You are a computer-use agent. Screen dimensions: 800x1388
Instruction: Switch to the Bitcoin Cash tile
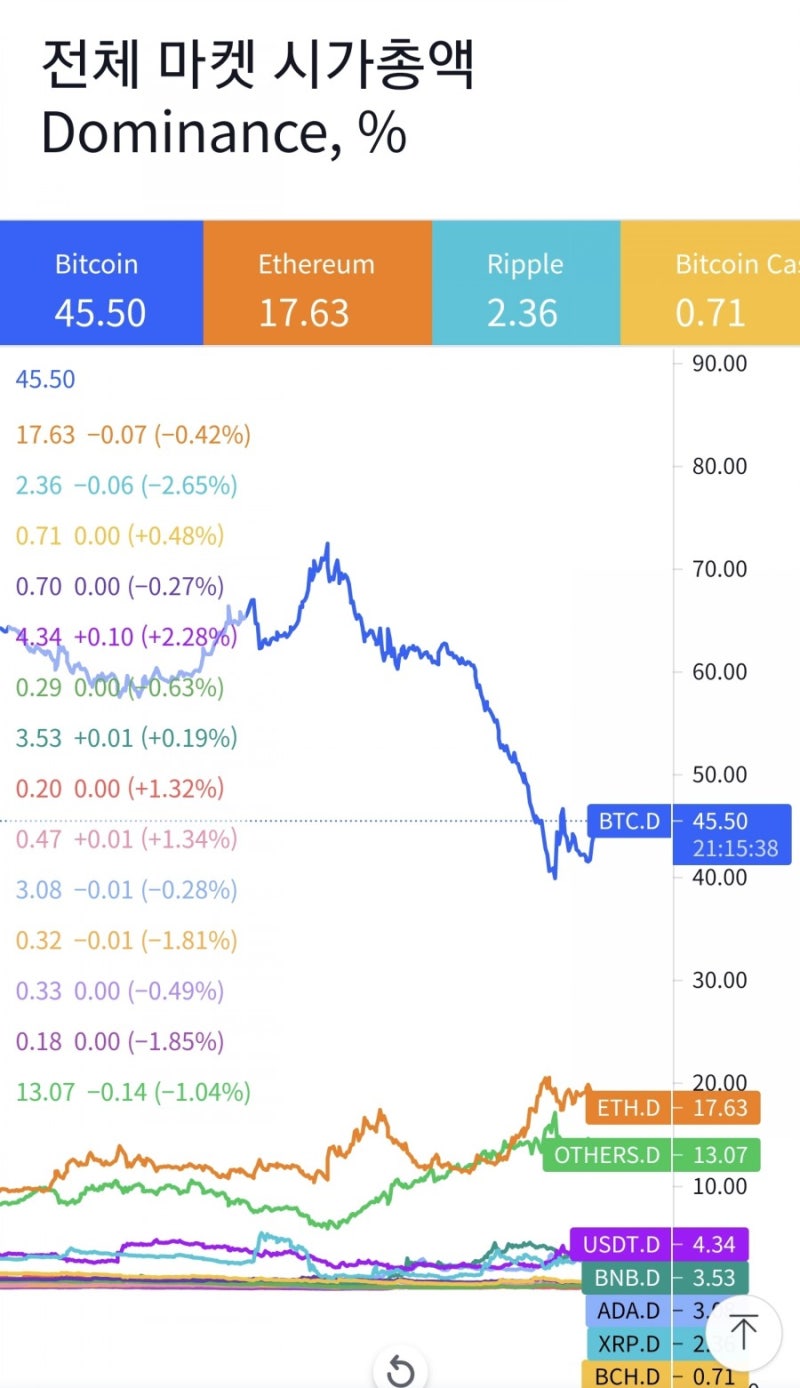(x=710, y=284)
